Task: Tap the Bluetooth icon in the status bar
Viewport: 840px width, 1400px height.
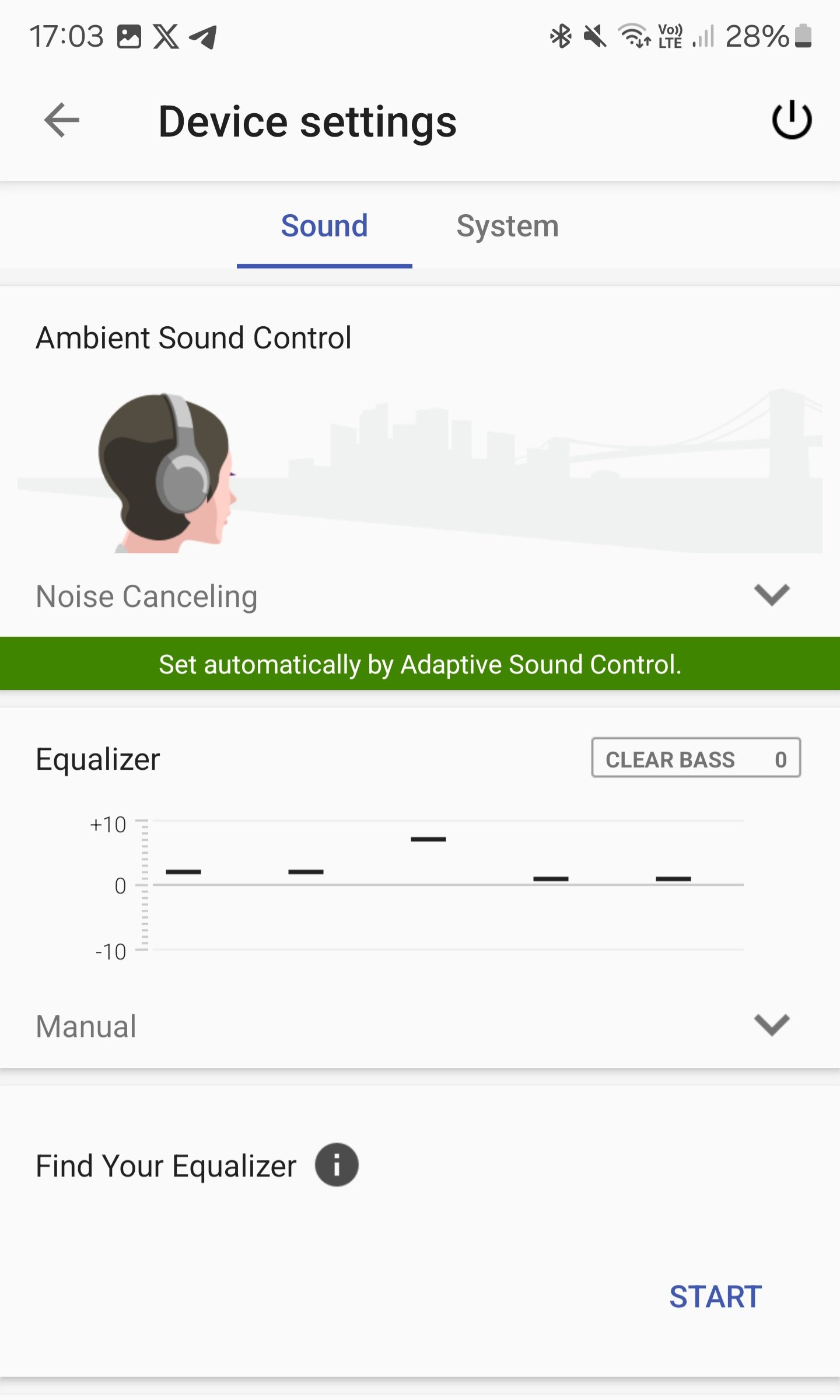Action: click(561, 36)
